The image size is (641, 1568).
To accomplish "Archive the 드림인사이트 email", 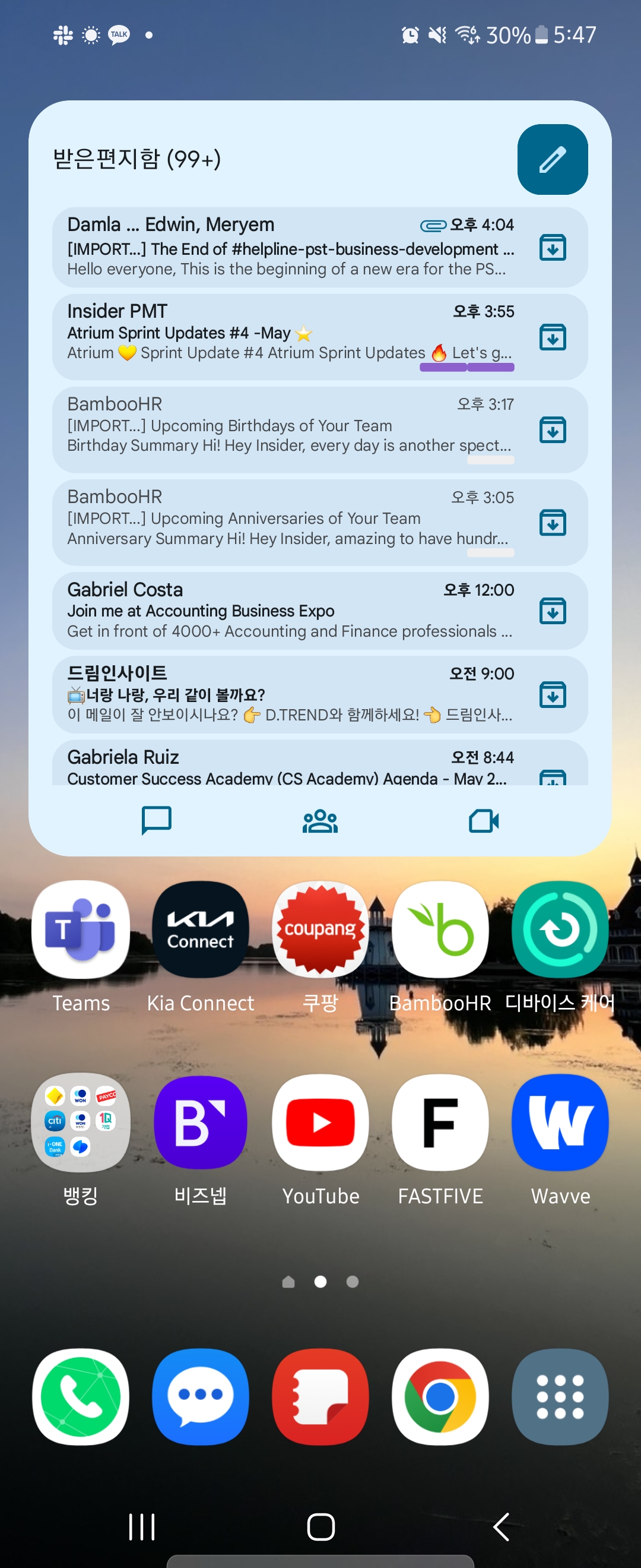I will click(552, 694).
